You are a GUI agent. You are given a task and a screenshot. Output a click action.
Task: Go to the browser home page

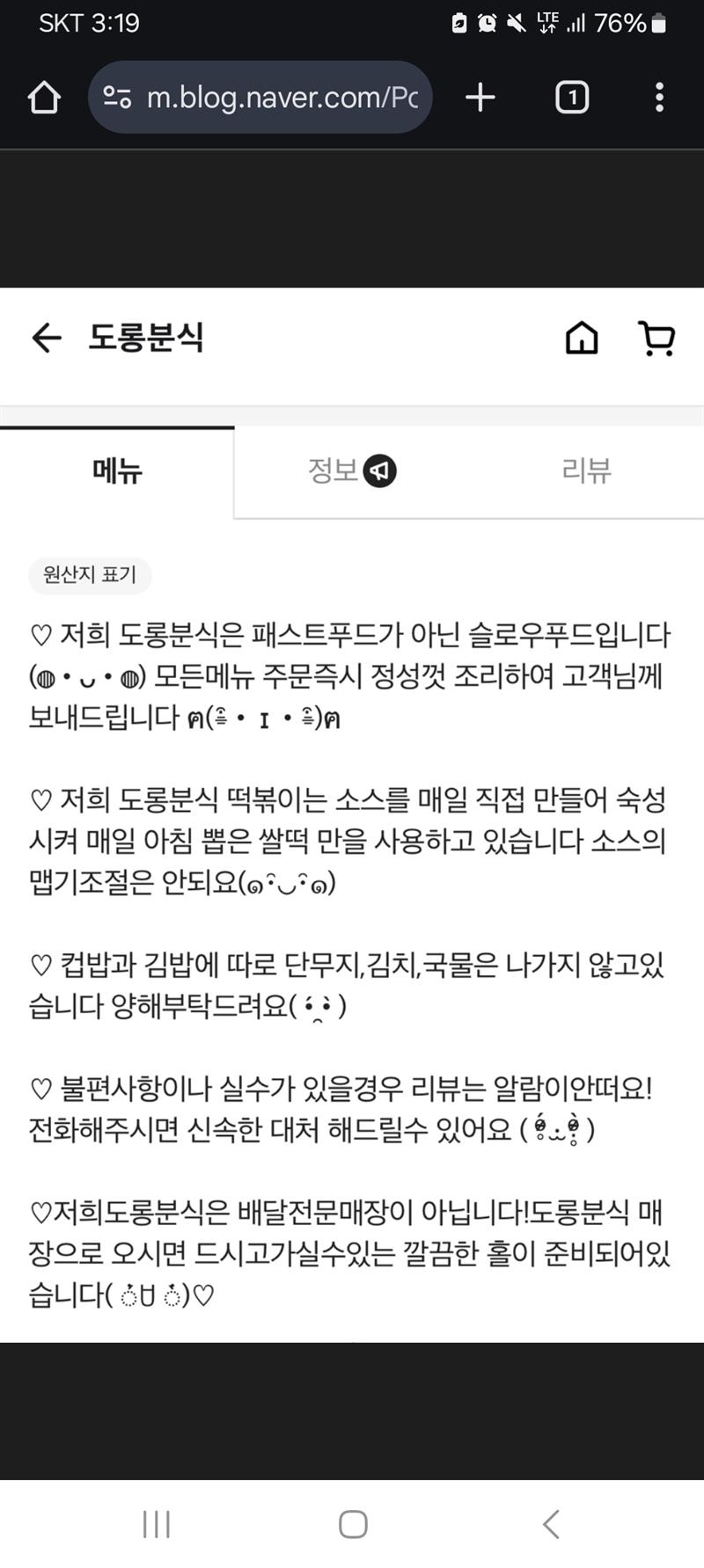pos(44,98)
